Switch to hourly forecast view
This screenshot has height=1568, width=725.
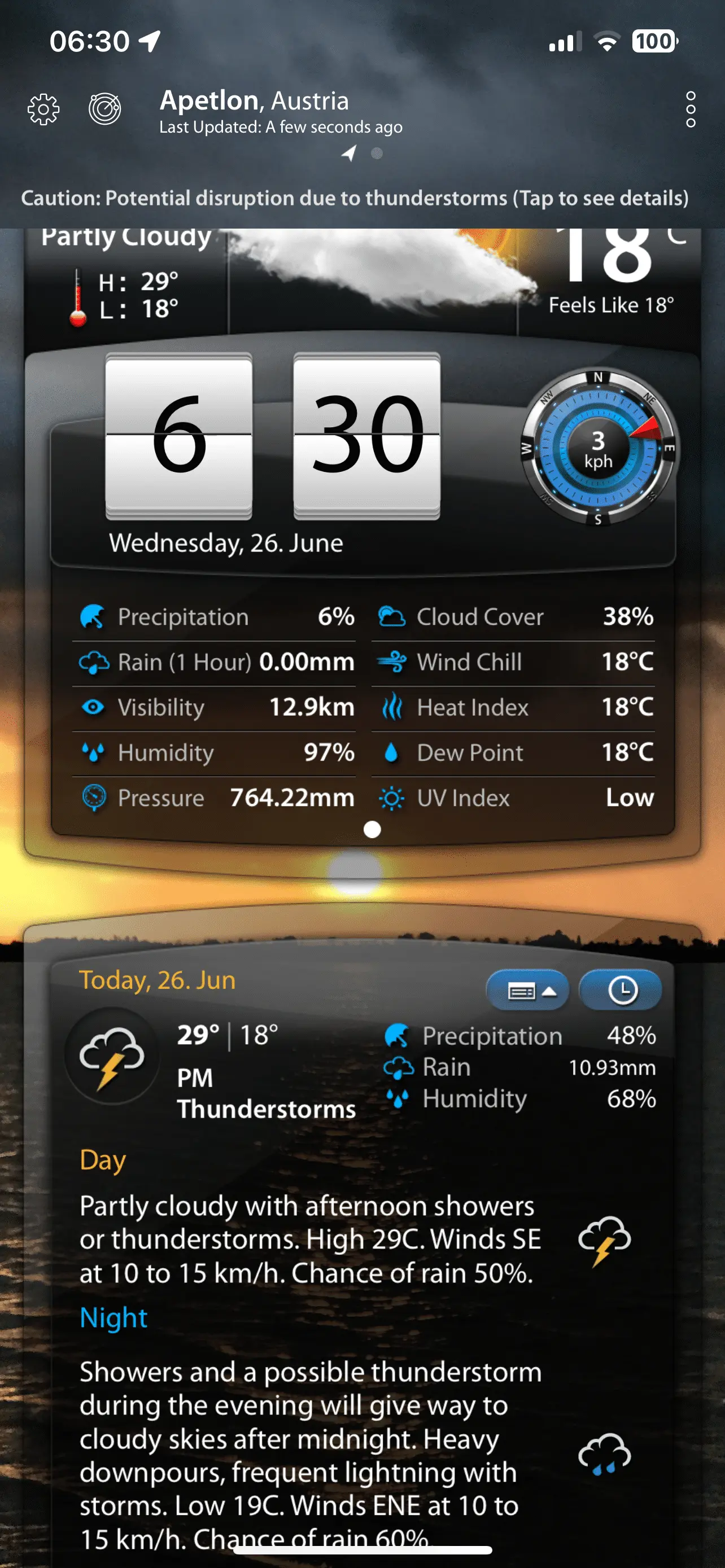pyautogui.click(x=621, y=991)
